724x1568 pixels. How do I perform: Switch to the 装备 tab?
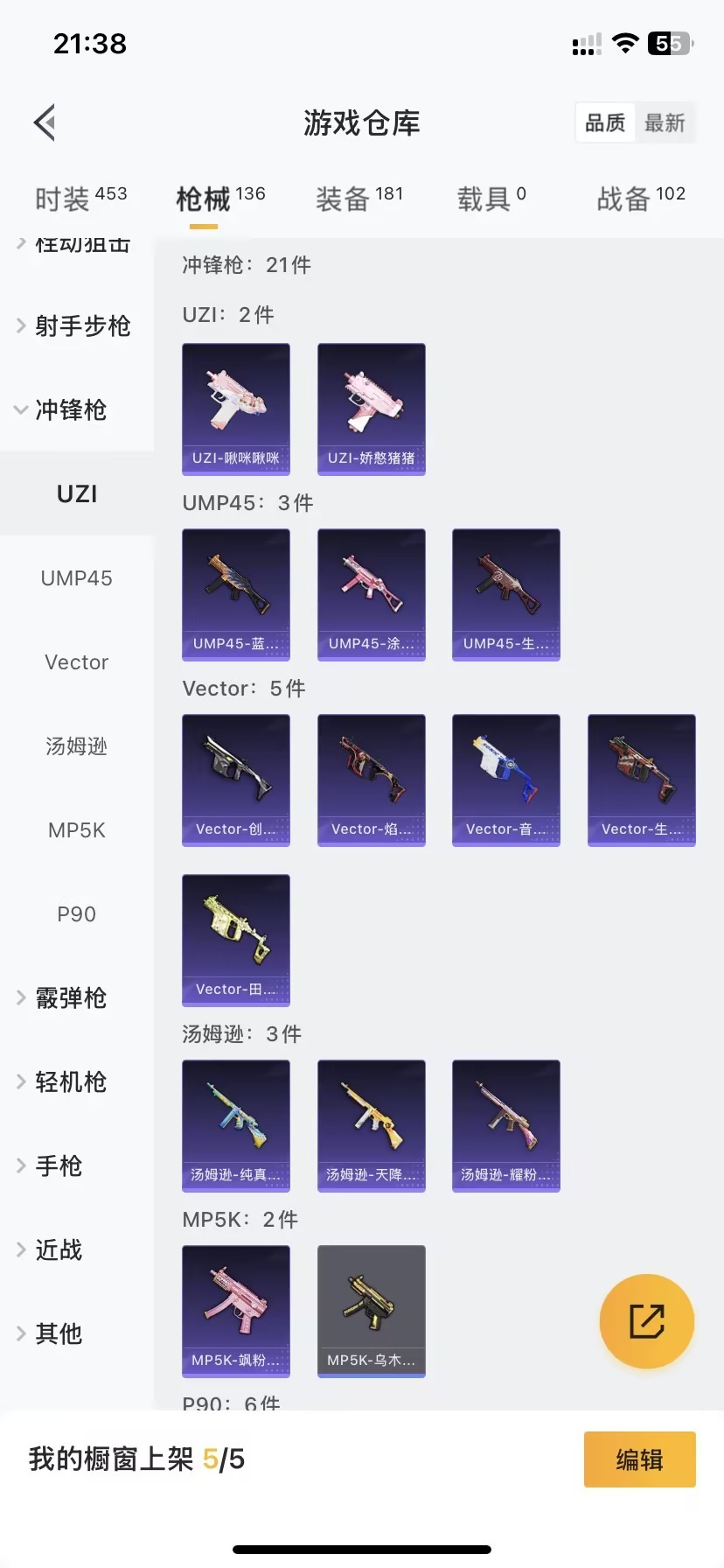click(359, 199)
